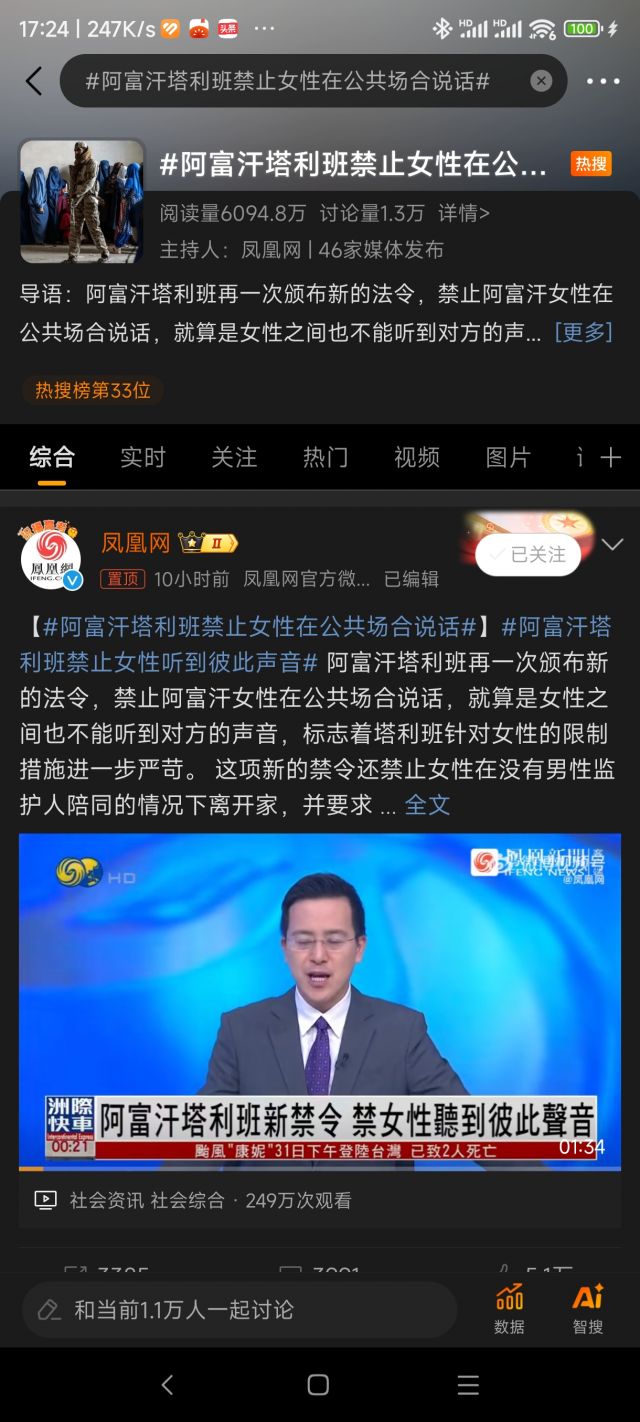Clear the search query text

pos(541,81)
